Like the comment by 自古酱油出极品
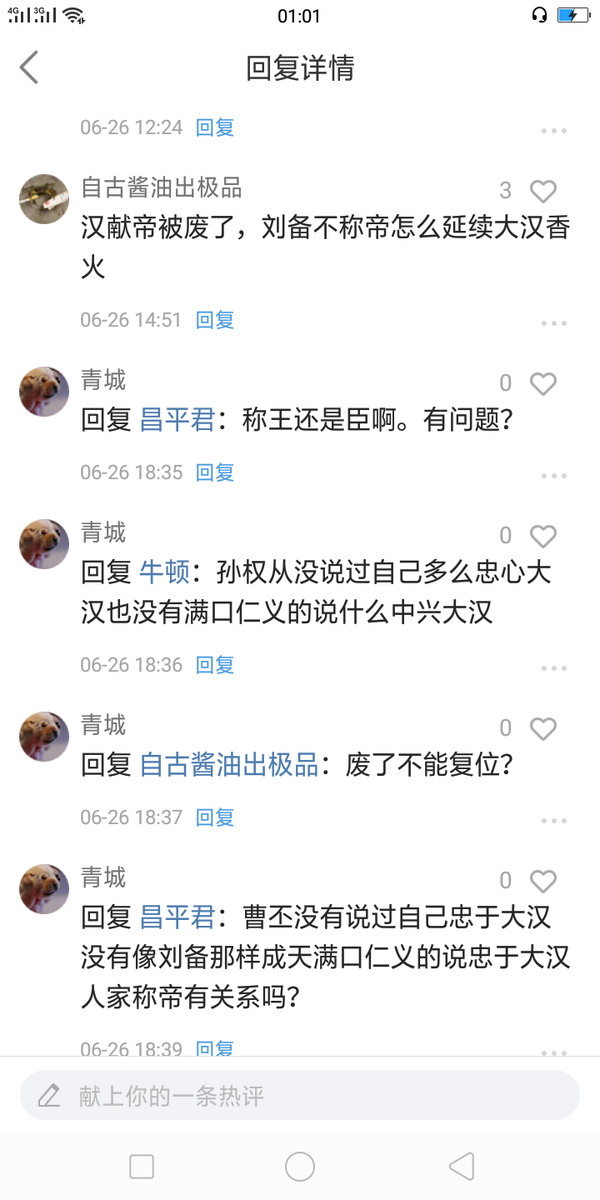600x1200 pixels. pyautogui.click(x=543, y=190)
